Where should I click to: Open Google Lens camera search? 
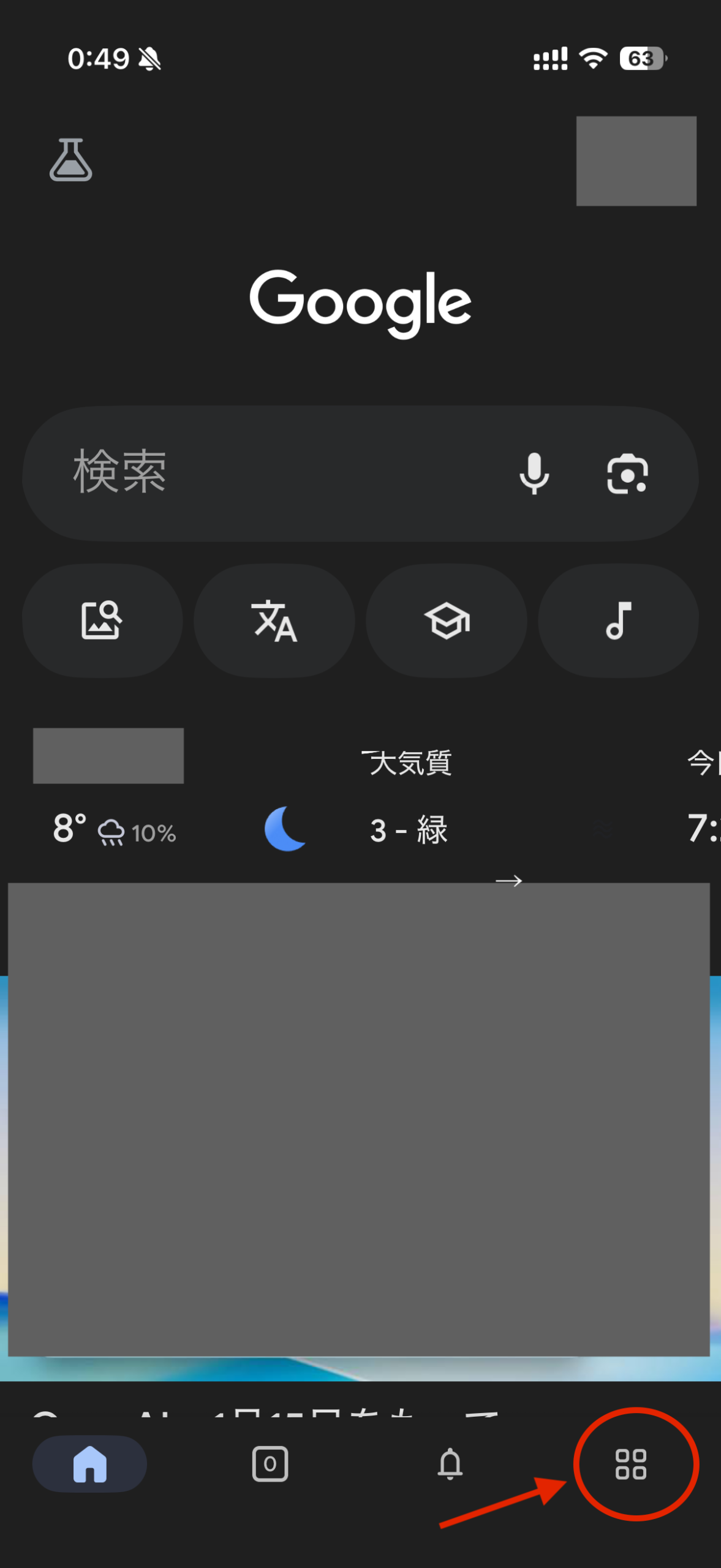click(627, 473)
